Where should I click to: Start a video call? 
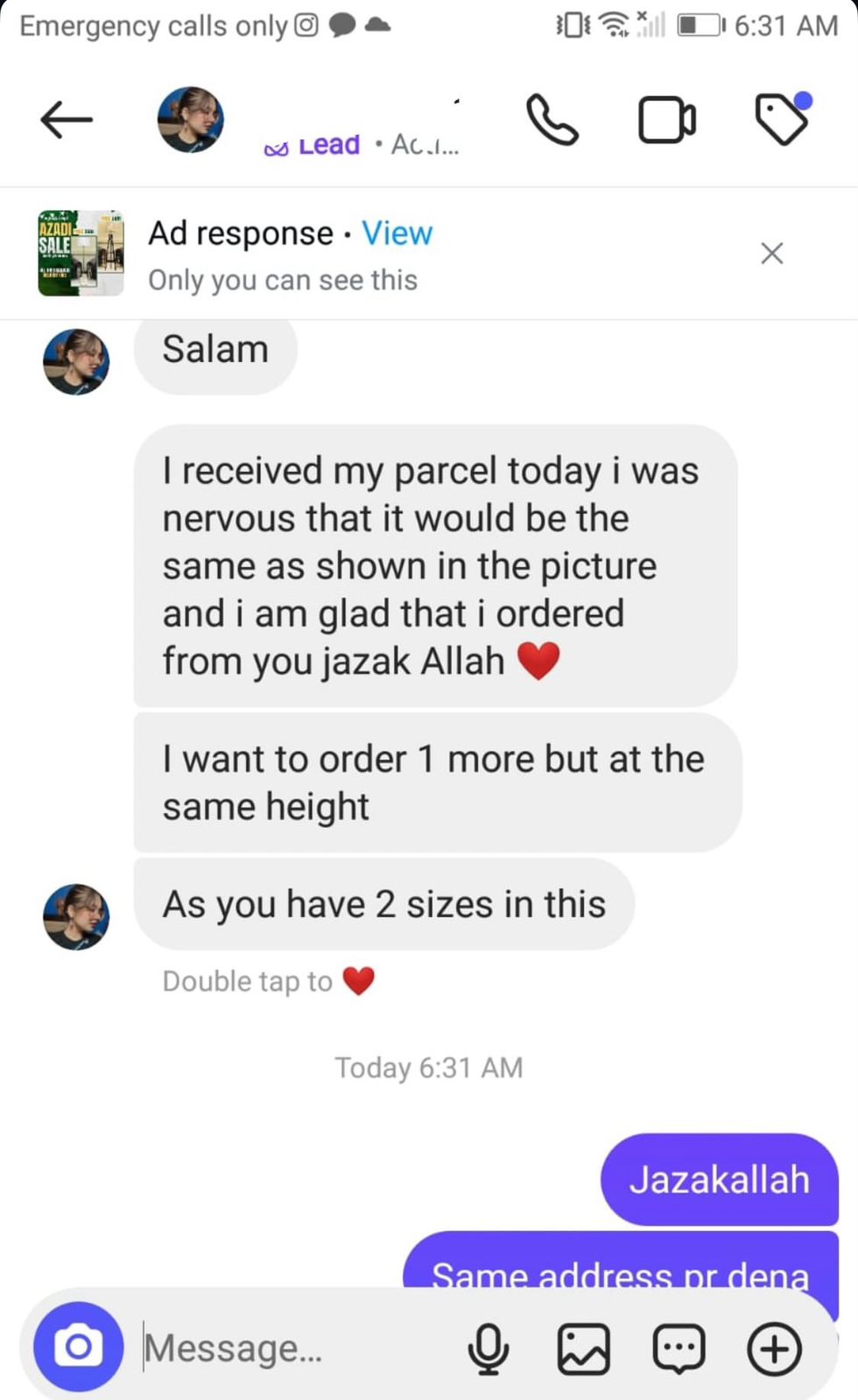(x=667, y=120)
